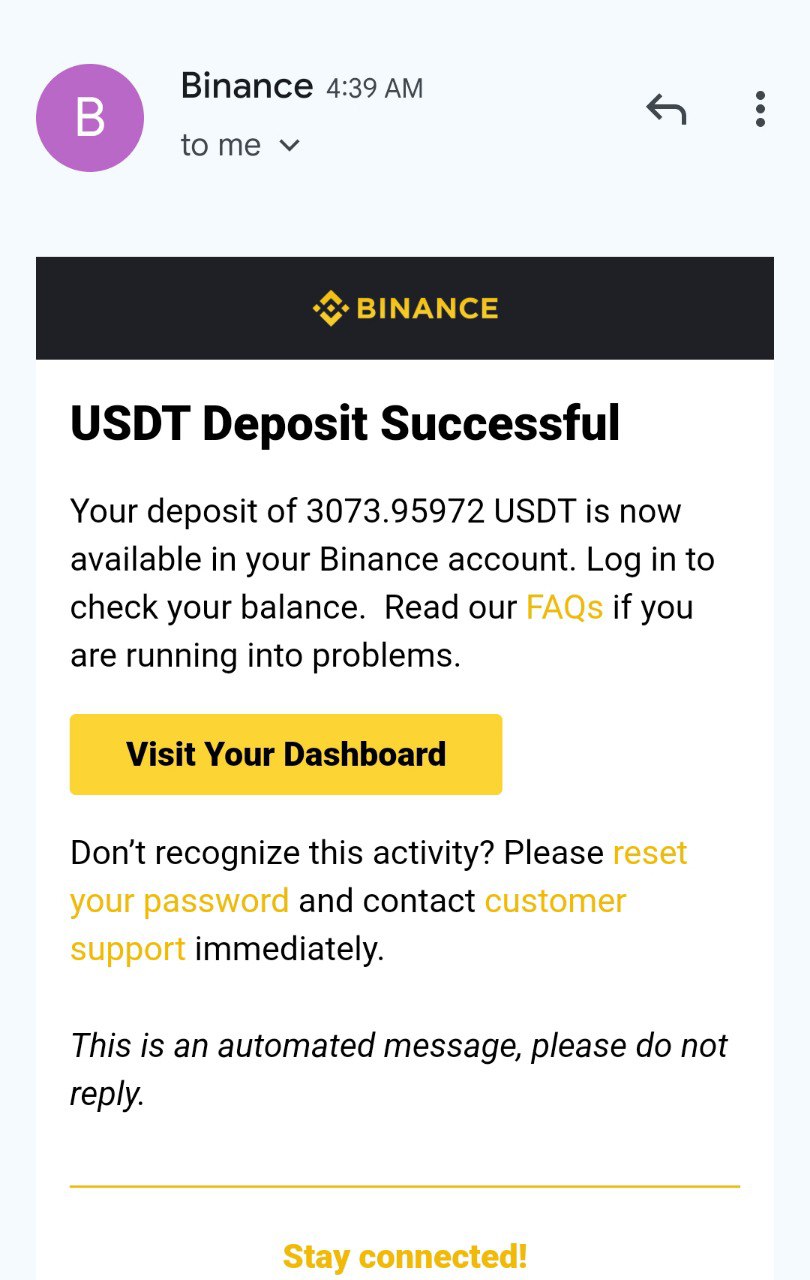This screenshot has height=1280, width=810.
Task: Open the FAQs link
Action: (x=564, y=607)
